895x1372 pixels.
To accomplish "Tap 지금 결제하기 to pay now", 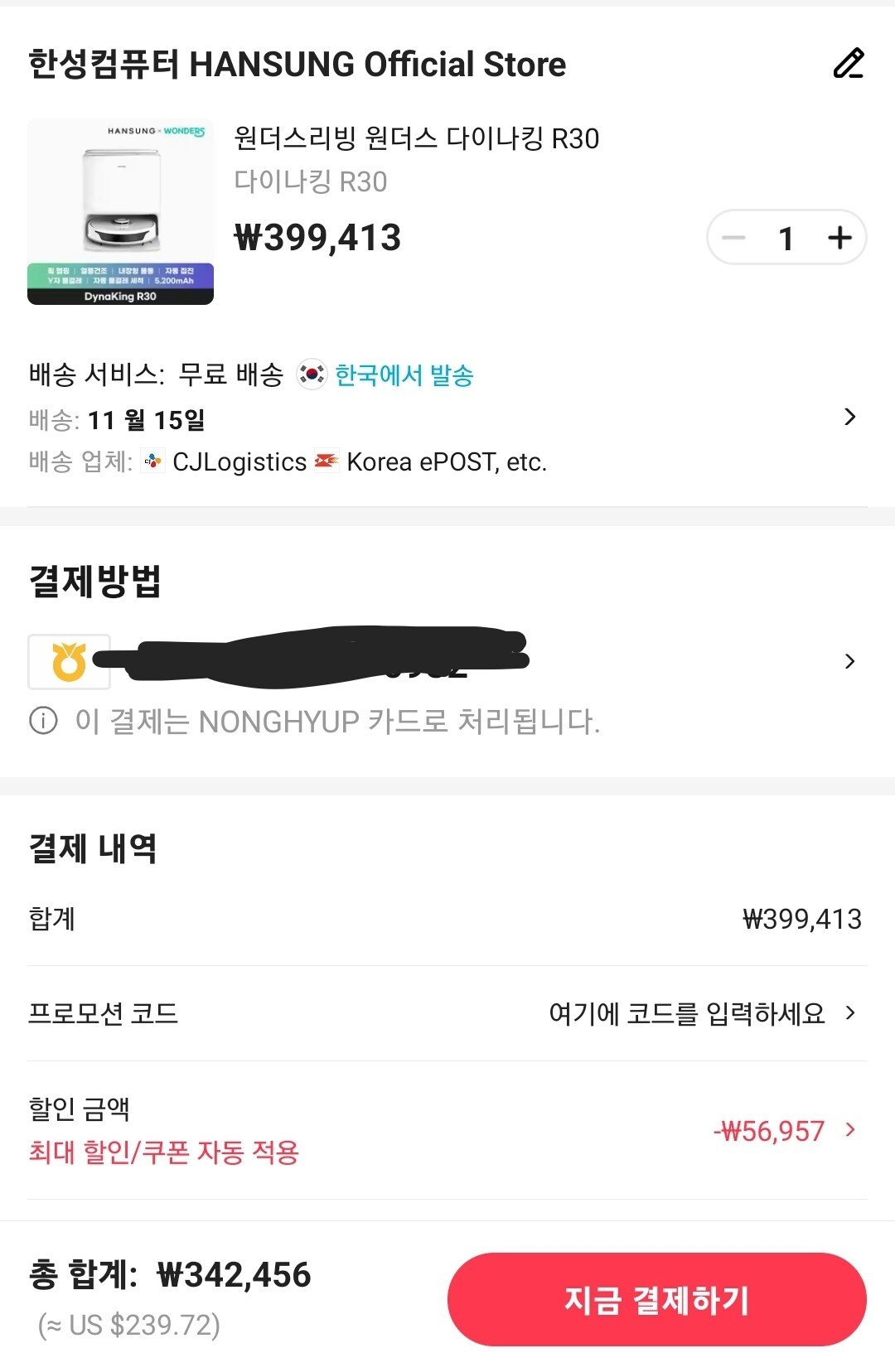I will click(x=656, y=1299).
